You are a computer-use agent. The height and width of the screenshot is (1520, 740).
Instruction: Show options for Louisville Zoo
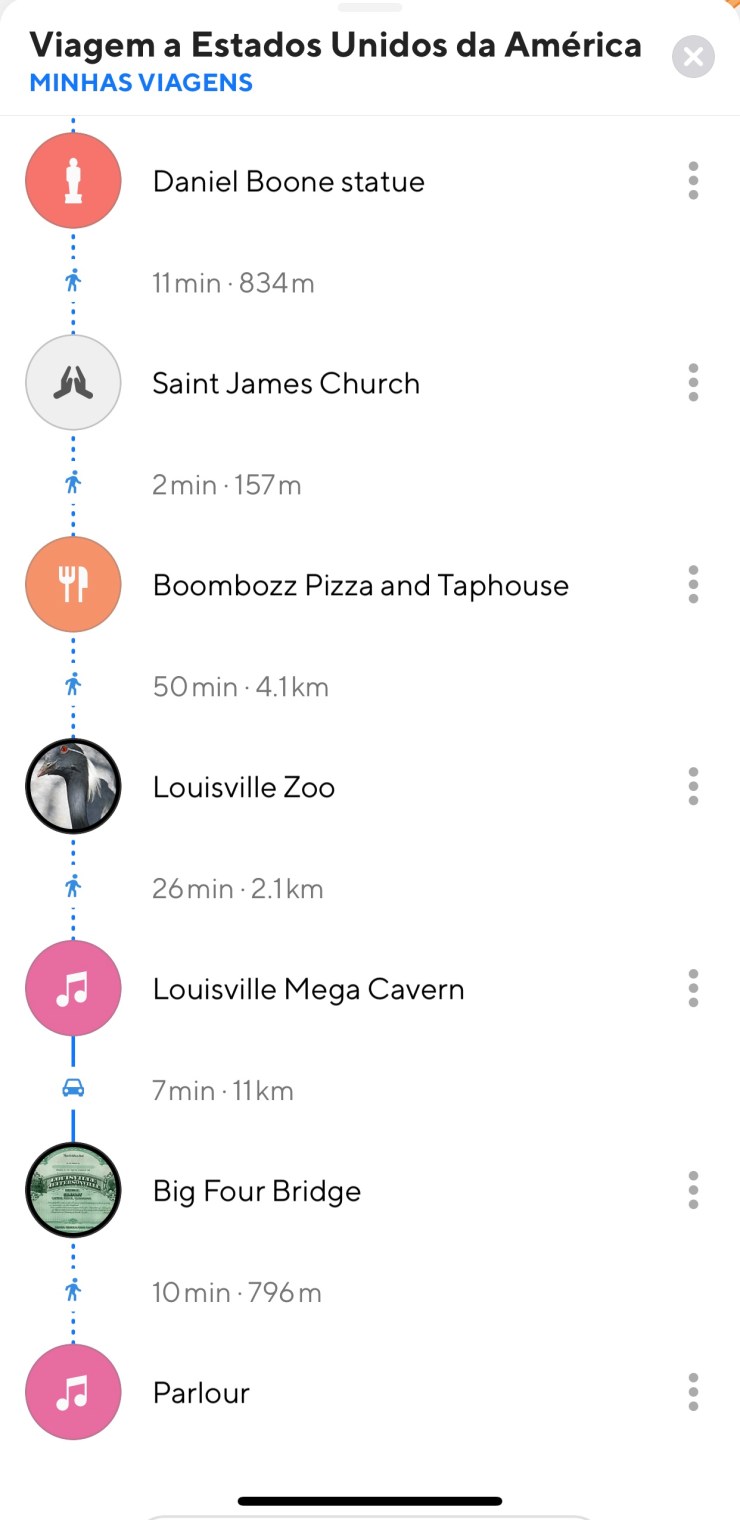tap(693, 787)
